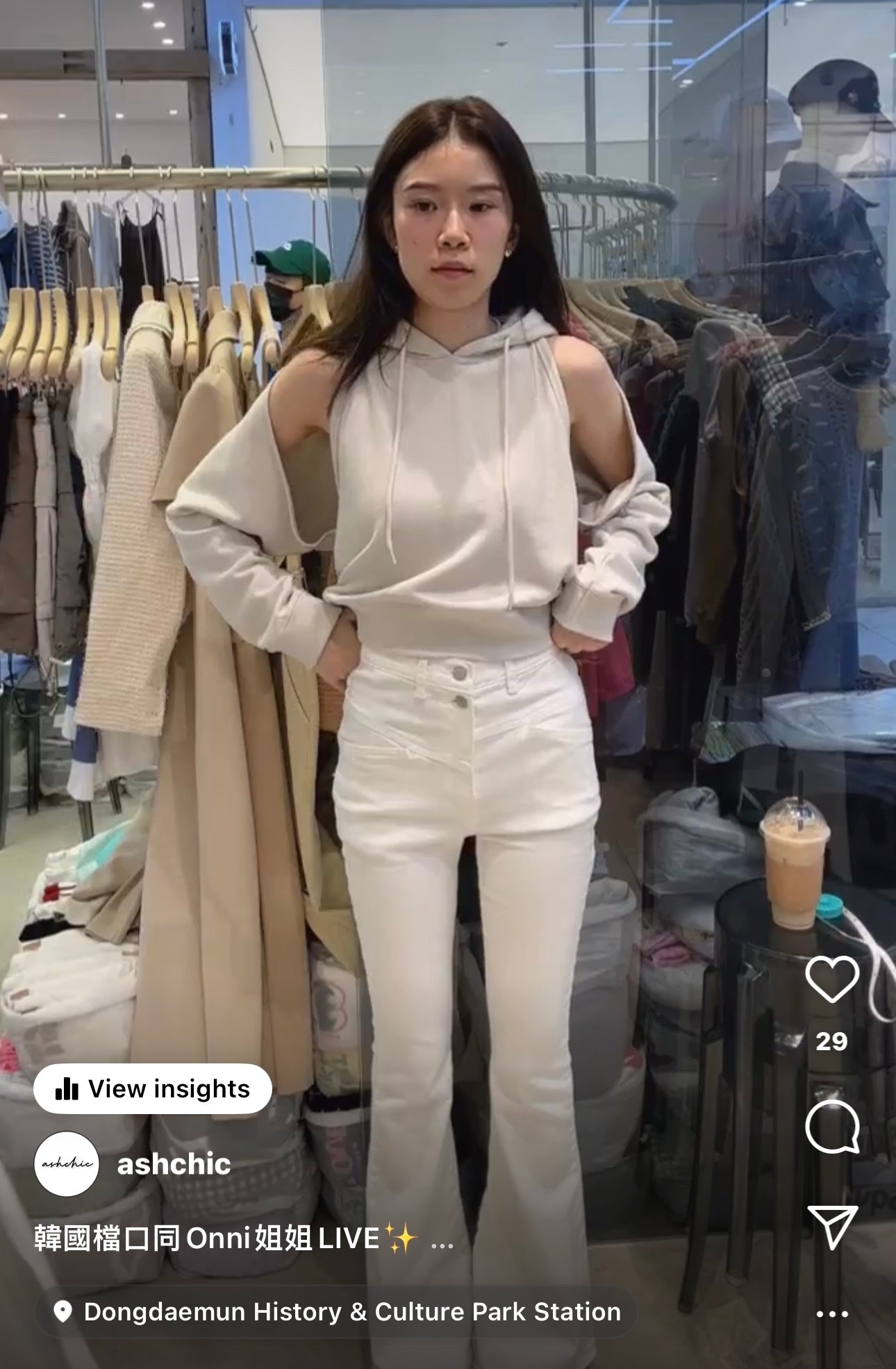The height and width of the screenshot is (1369, 896).
Task: Expand the caption with the ellipsis
Action: pos(442,1240)
